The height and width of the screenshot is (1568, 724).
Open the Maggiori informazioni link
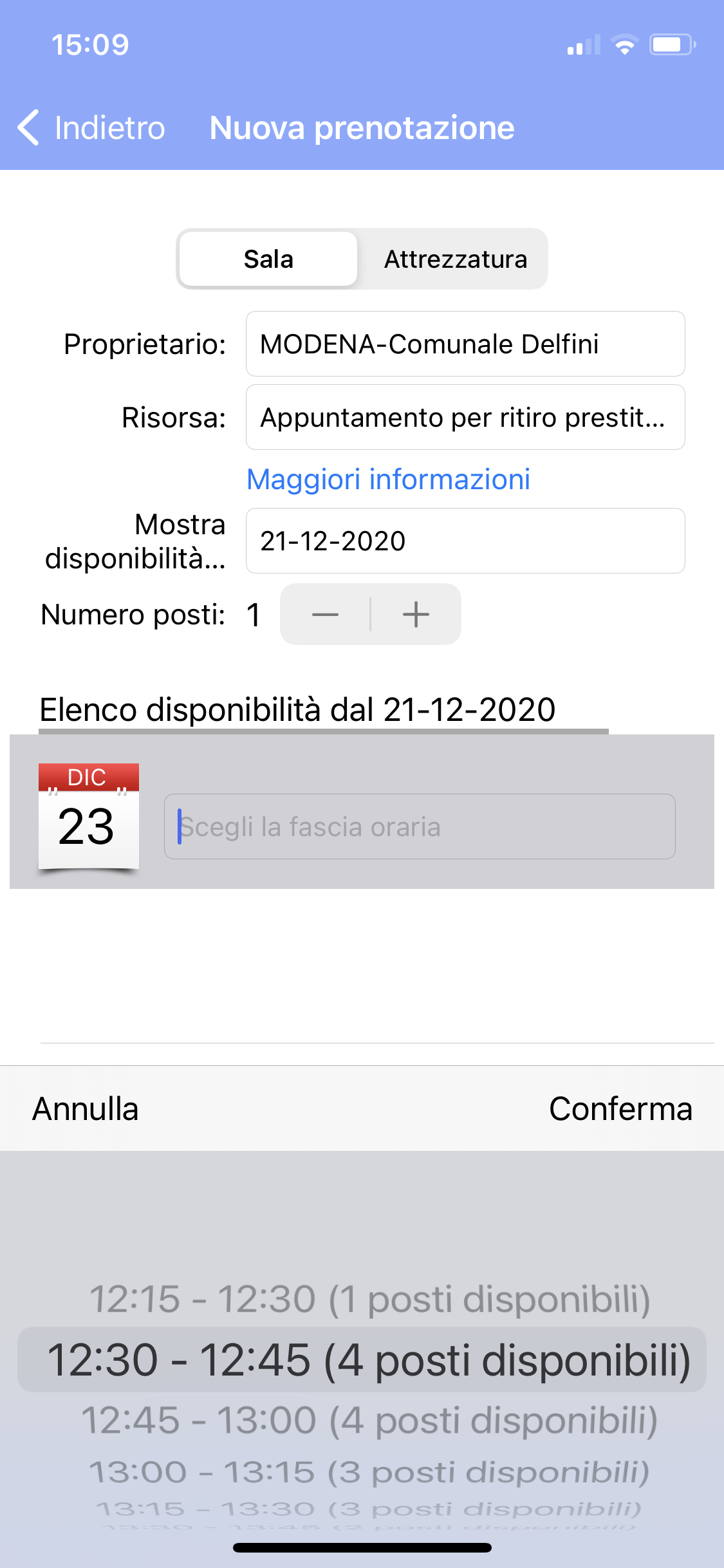pyautogui.click(x=388, y=480)
